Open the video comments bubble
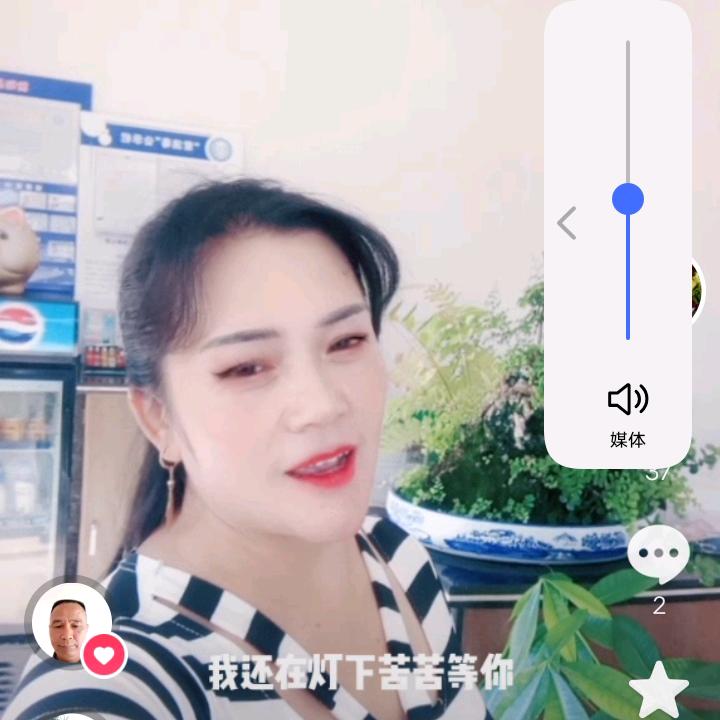This screenshot has width=720, height=720. pos(658,555)
